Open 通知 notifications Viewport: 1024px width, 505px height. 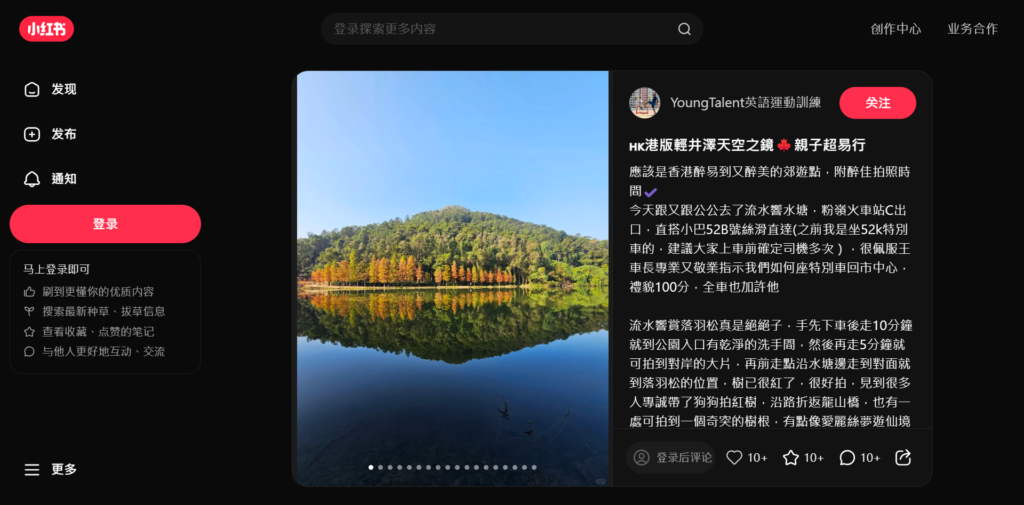(63, 179)
